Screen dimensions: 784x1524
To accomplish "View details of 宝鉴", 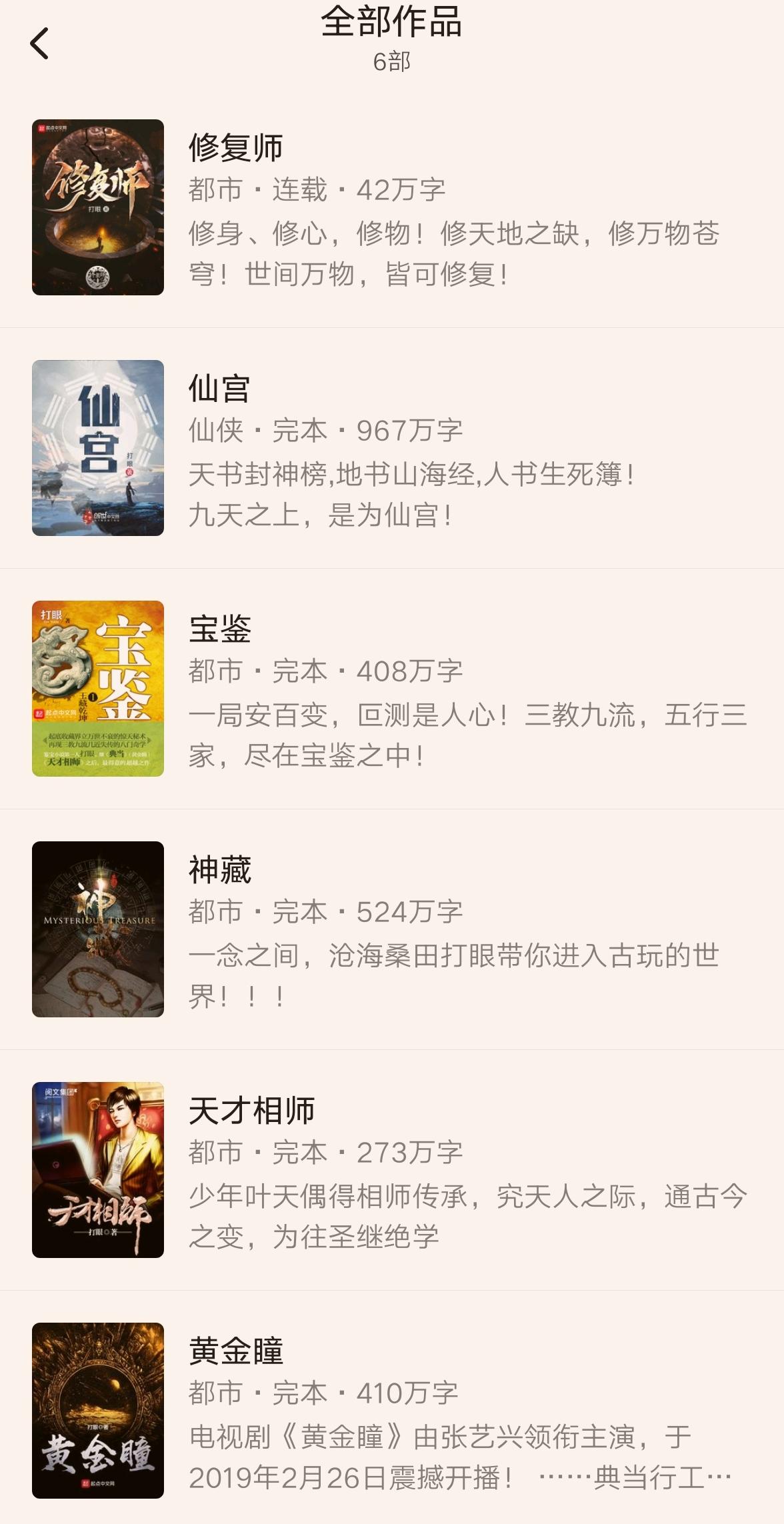I will click(392, 689).
